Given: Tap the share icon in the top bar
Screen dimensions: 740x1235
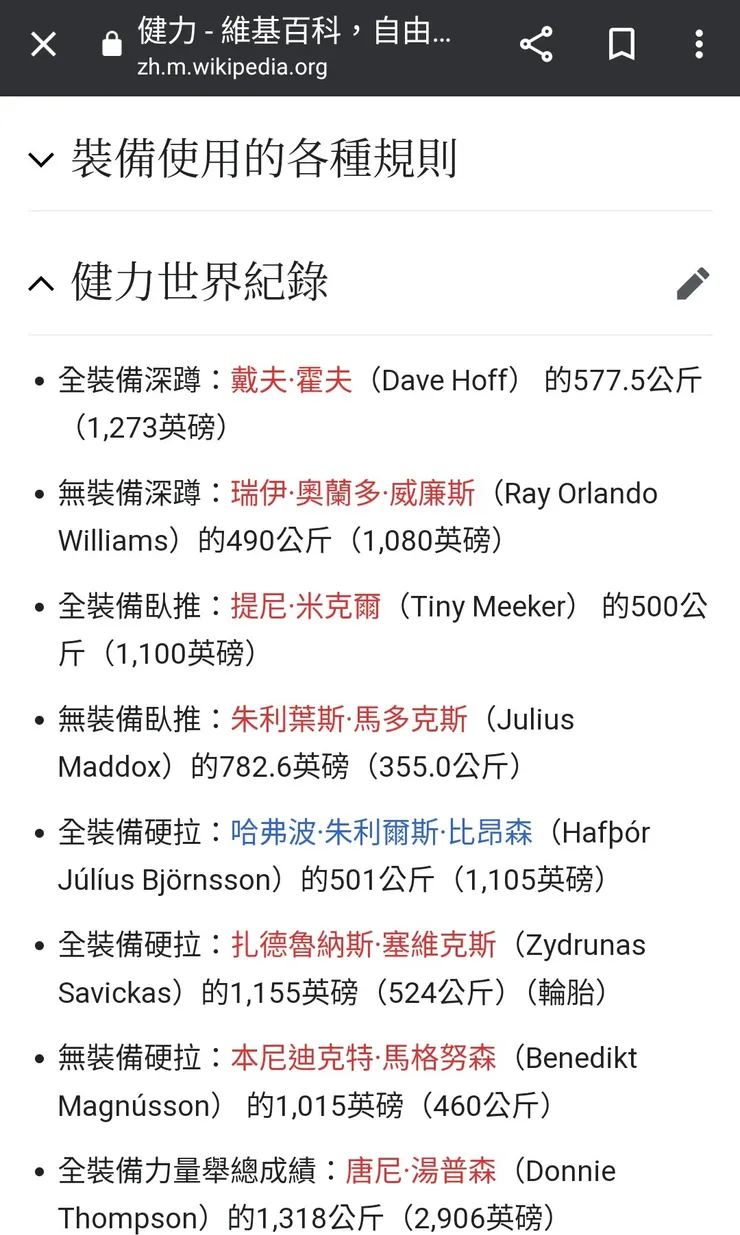Looking at the screenshot, I should coord(537,44).
